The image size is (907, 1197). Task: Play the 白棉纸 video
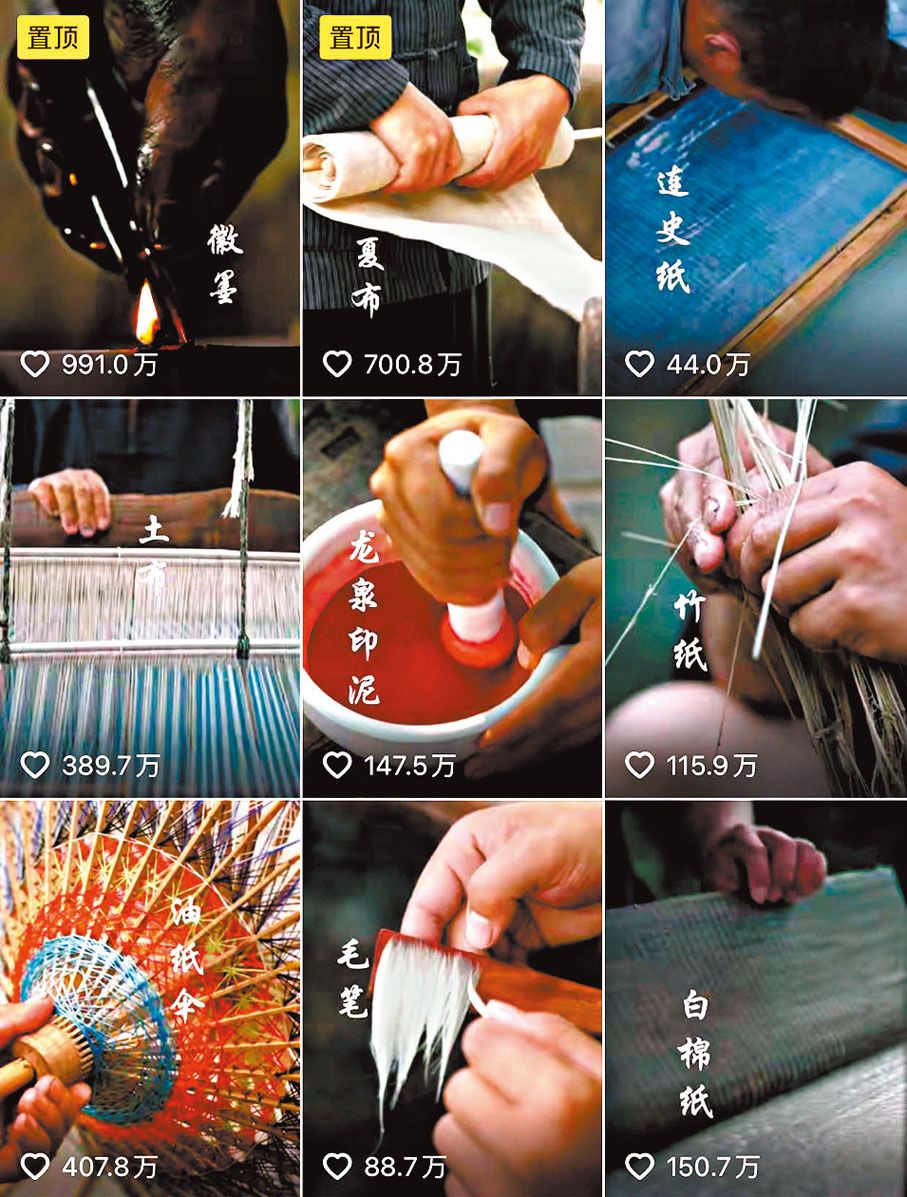(756, 998)
